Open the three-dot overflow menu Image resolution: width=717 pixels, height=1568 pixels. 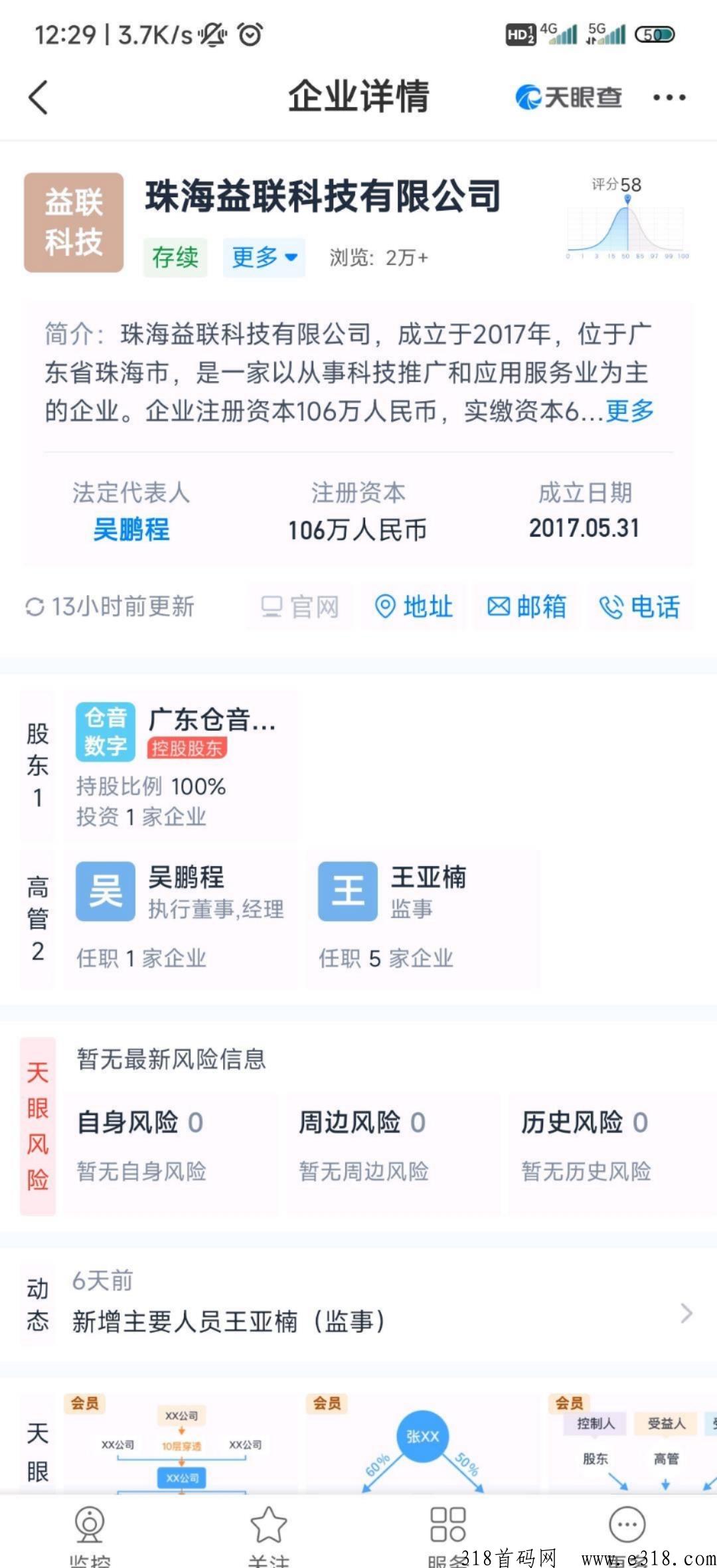[x=669, y=98]
